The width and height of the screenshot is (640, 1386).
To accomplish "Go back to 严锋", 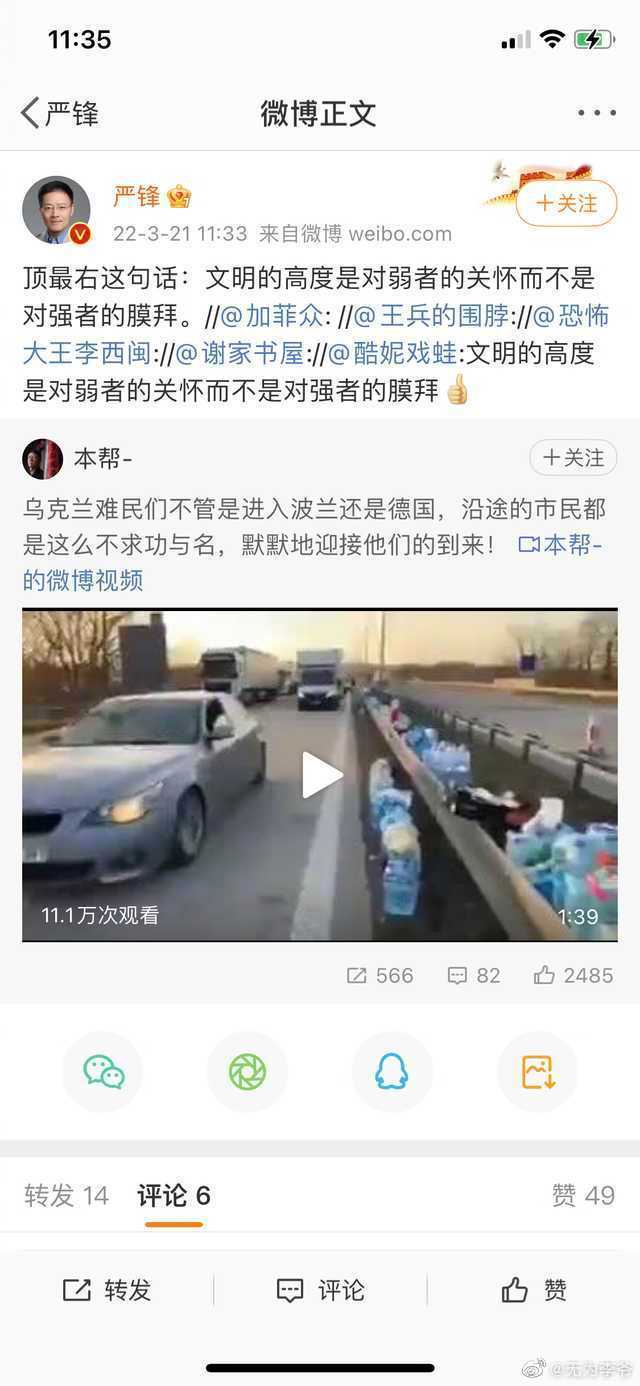I will click(x=60, y=113).
